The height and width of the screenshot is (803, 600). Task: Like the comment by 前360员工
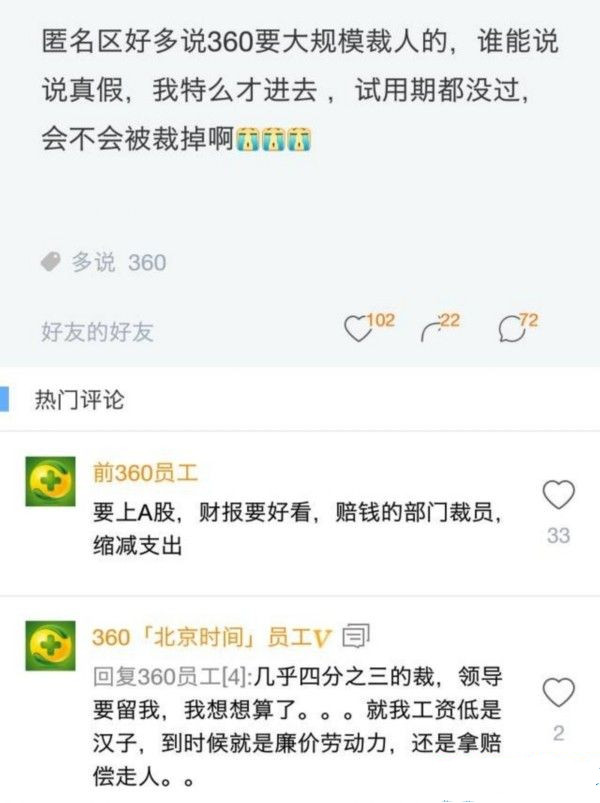558,495
